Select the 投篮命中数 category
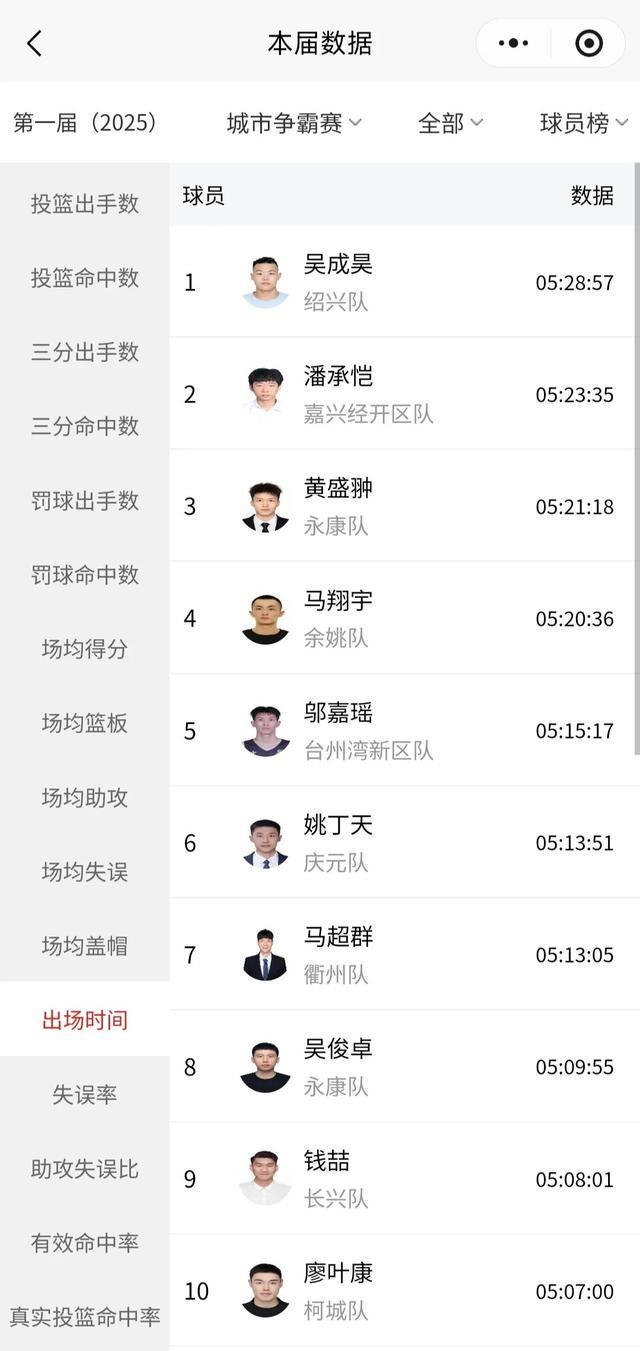640x1351 pixels. [x=85, y=278]
